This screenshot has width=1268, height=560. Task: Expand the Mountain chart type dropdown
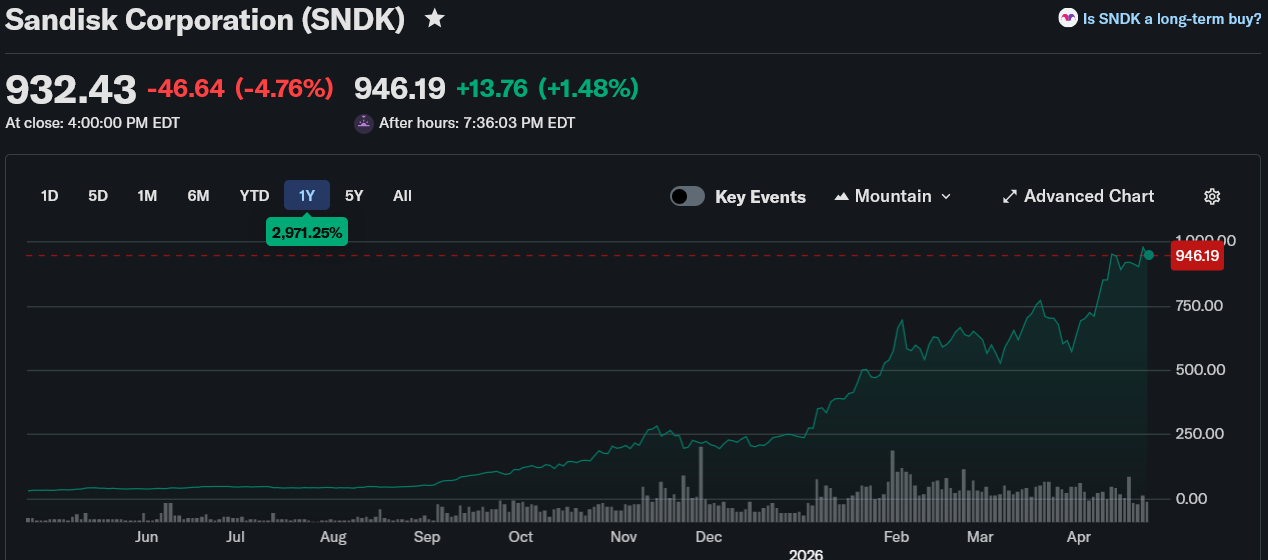tap(892, 196)
